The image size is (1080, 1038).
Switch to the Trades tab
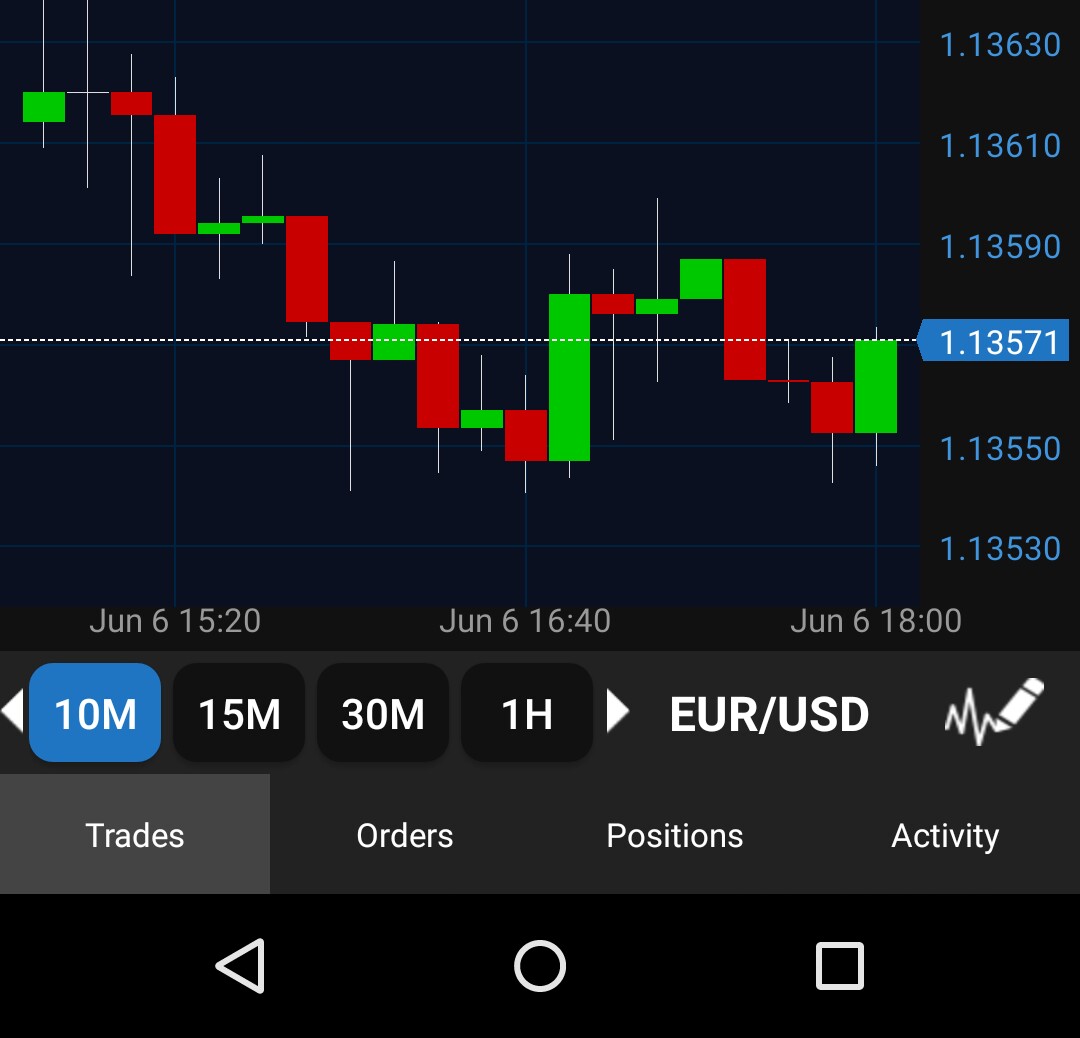[135, 835]
